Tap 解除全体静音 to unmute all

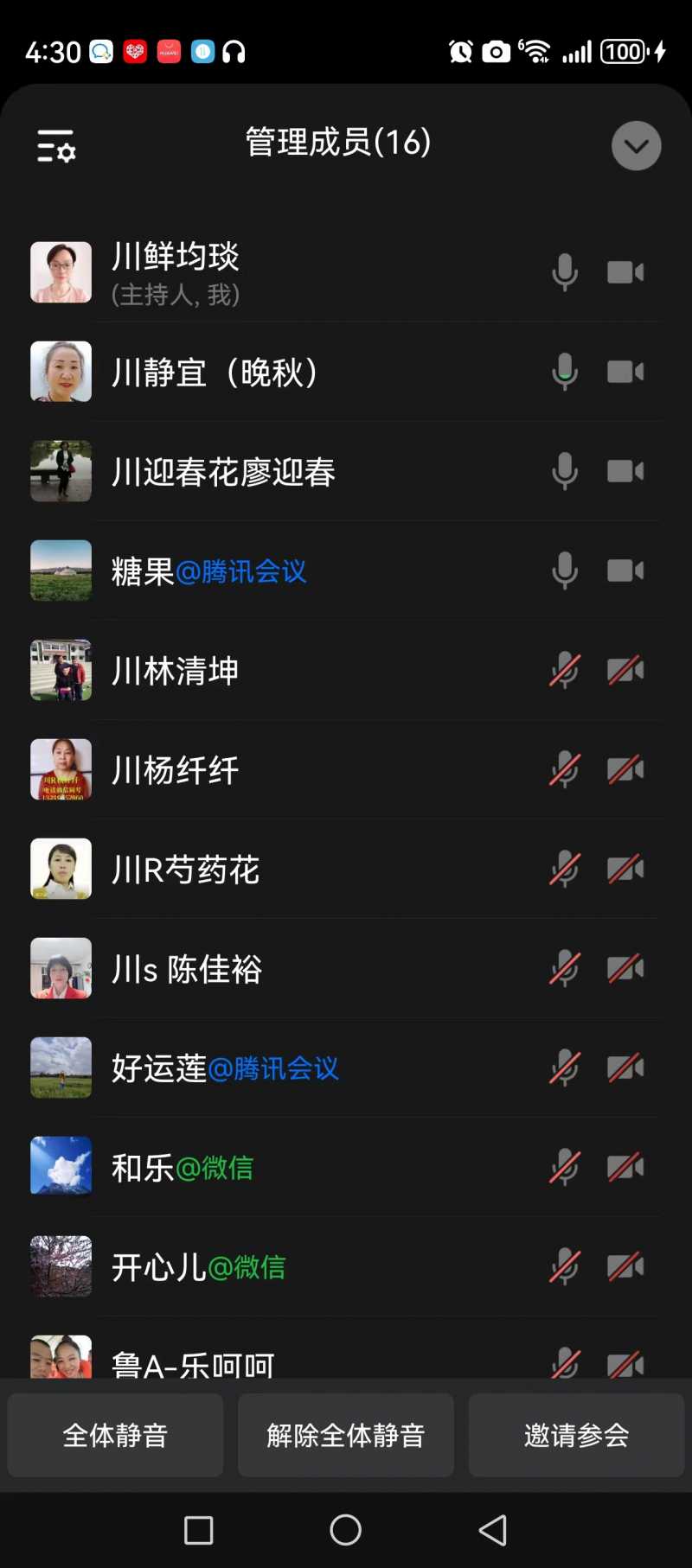pyautogui.click(x=346, y=1435)
